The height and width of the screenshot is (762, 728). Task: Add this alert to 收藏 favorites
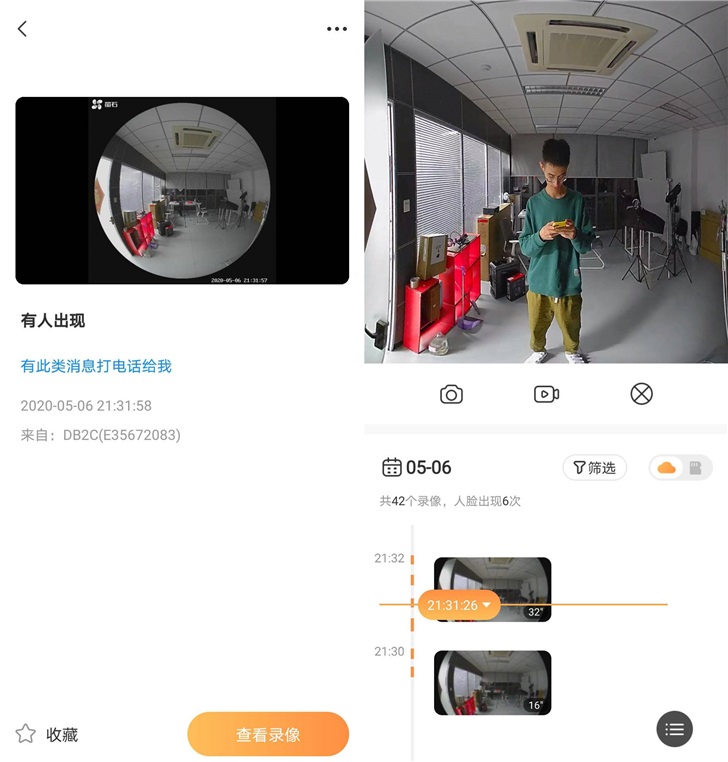[x=47, y=735]
